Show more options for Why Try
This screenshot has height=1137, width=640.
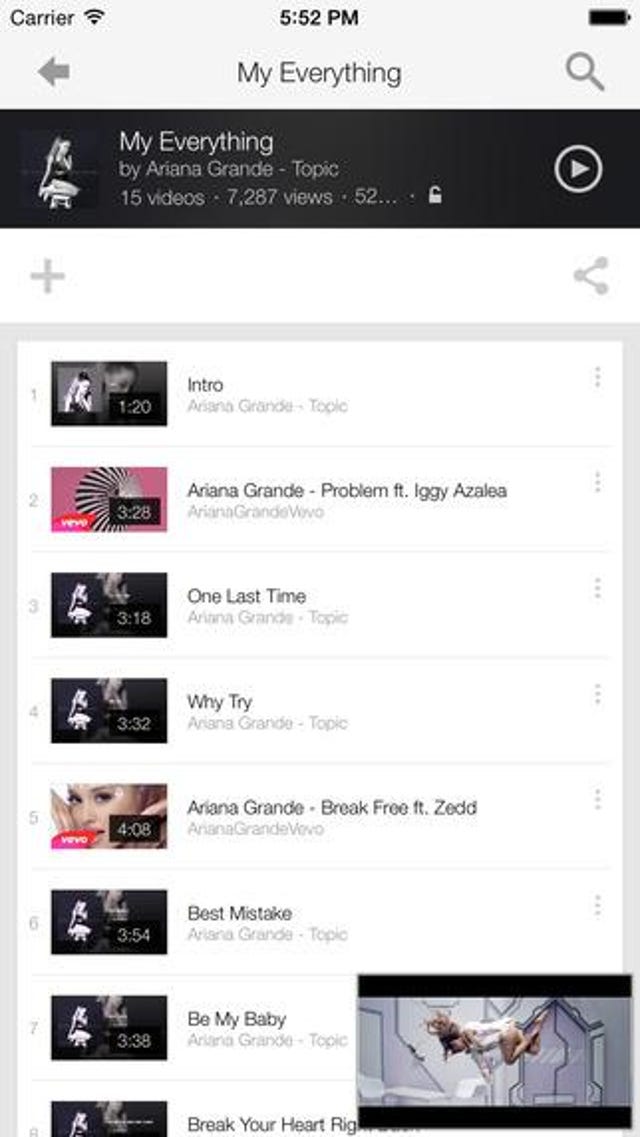click(x=597, y=694)
